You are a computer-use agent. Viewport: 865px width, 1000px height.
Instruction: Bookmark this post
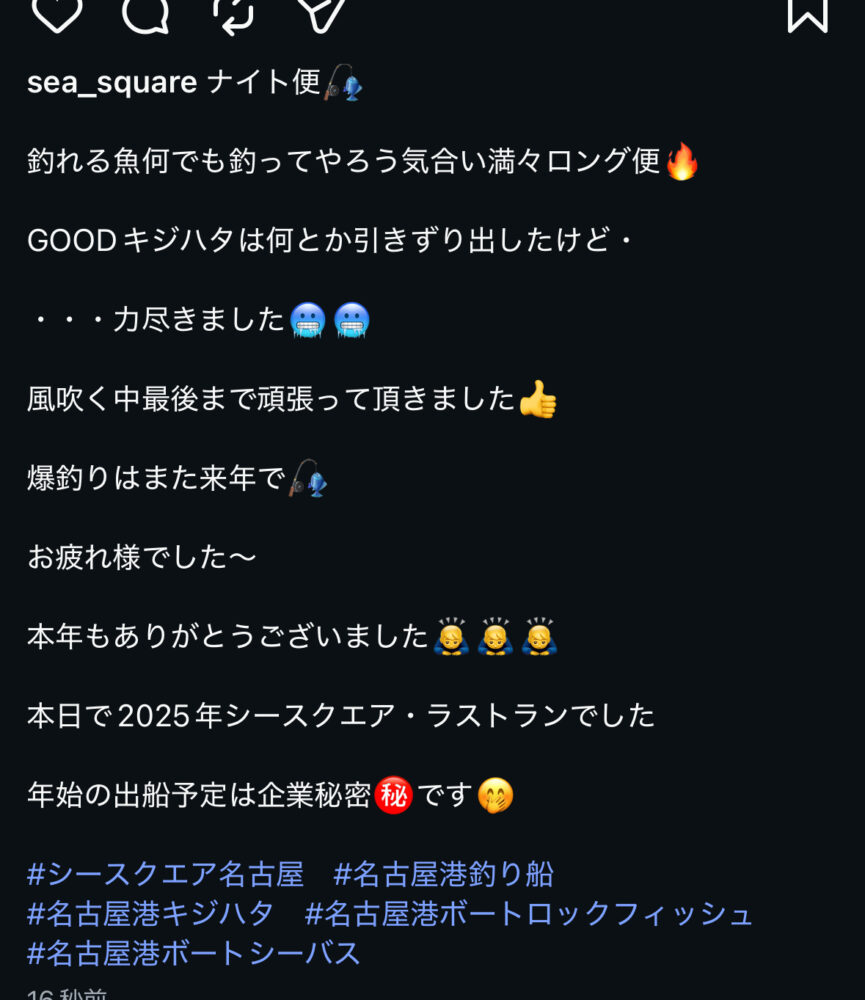[807, 12]
